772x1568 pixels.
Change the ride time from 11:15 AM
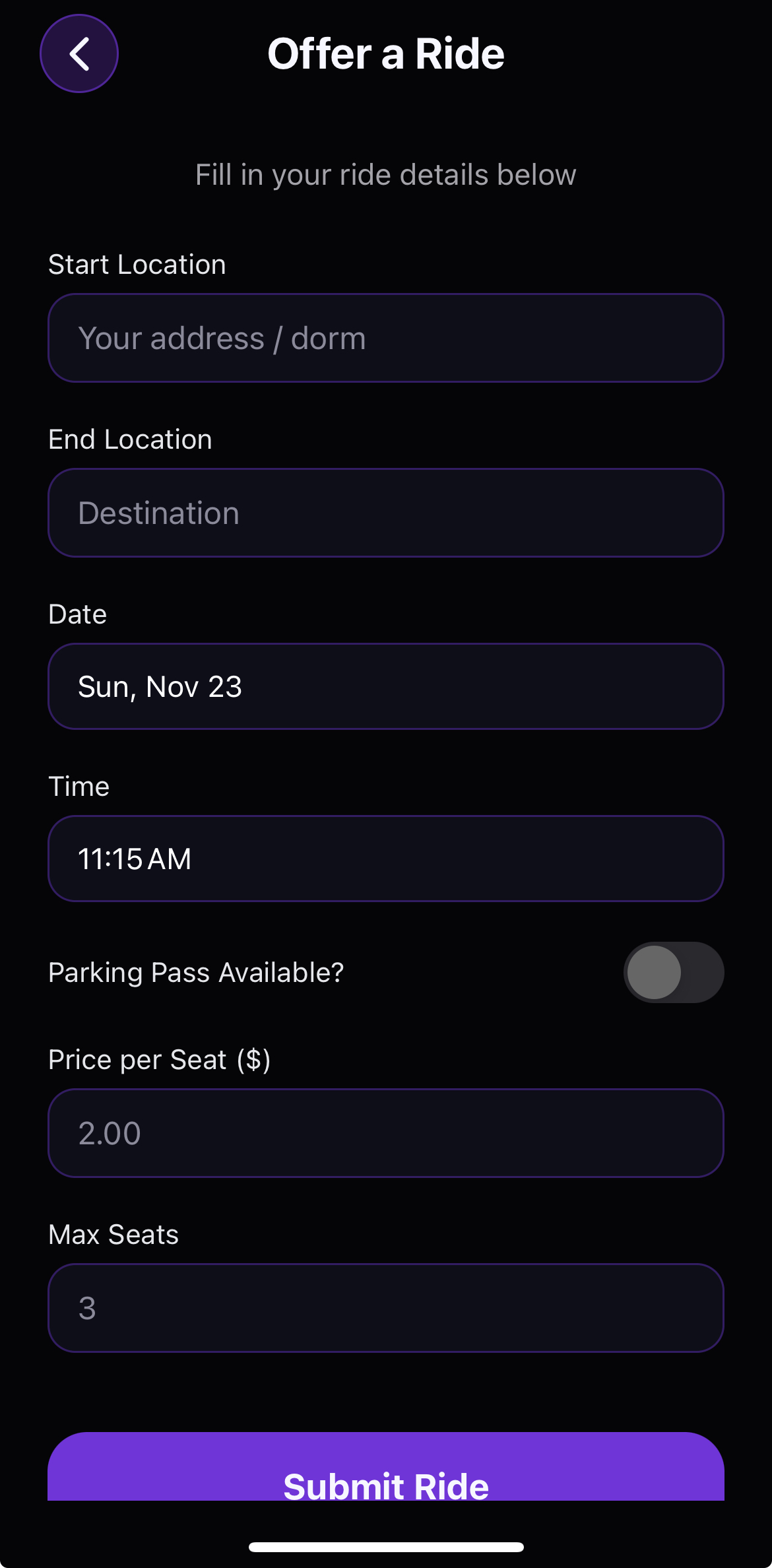385,859
